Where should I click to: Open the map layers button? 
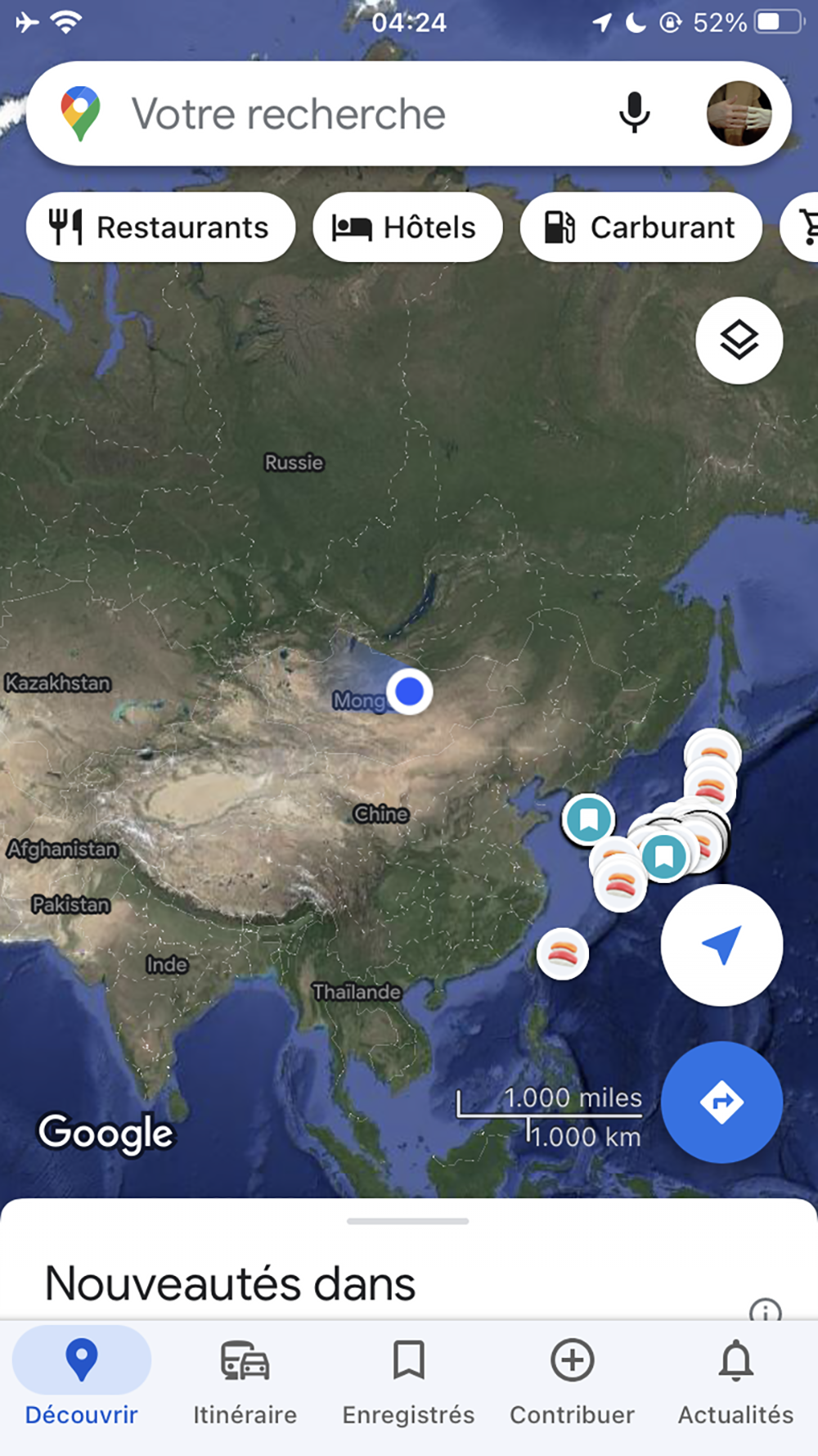click(x=739, y=340)
